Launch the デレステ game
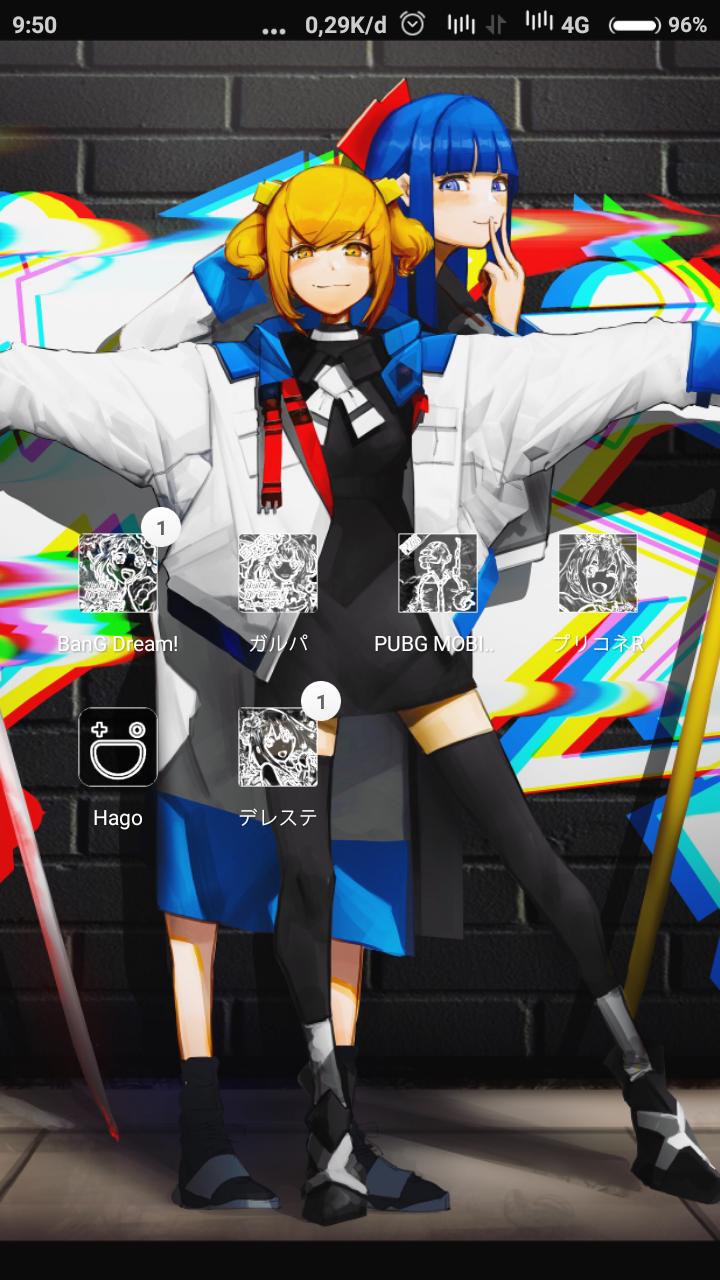Image resolution: width=720 pixels, height=1280 pixels. (278, 747)
